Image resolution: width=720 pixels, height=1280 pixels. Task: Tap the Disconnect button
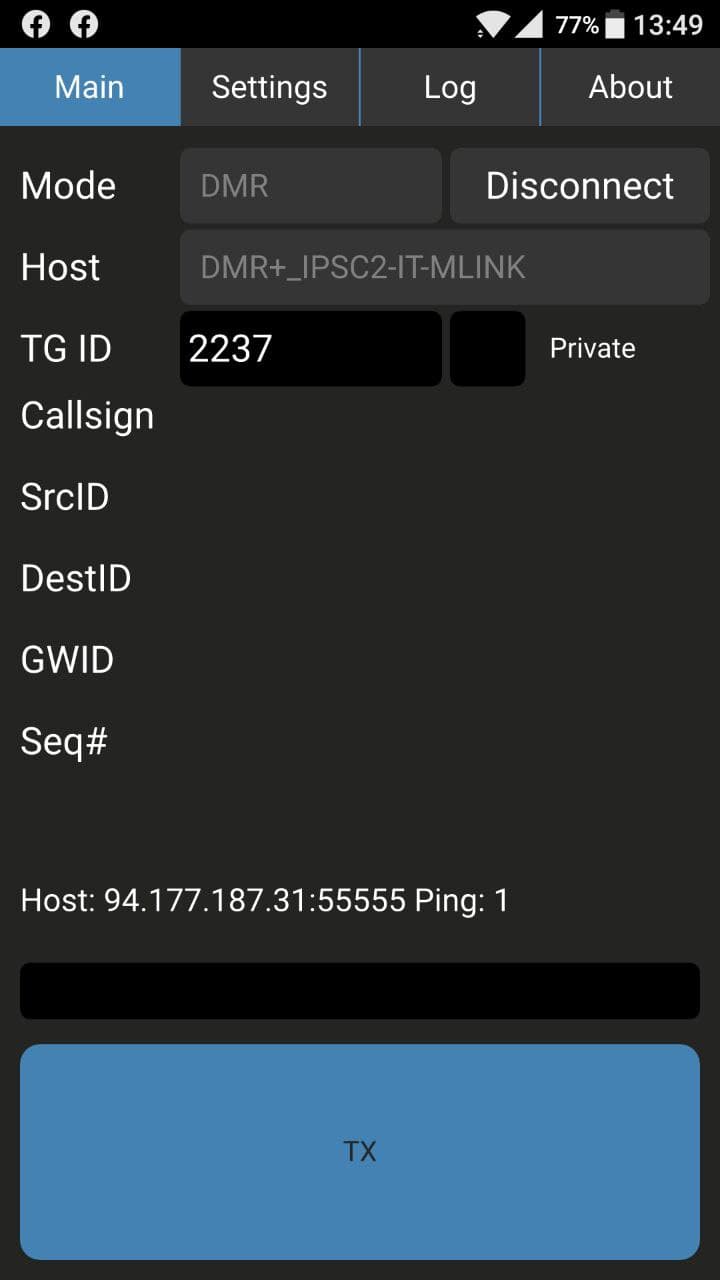(x=580, y=186)
